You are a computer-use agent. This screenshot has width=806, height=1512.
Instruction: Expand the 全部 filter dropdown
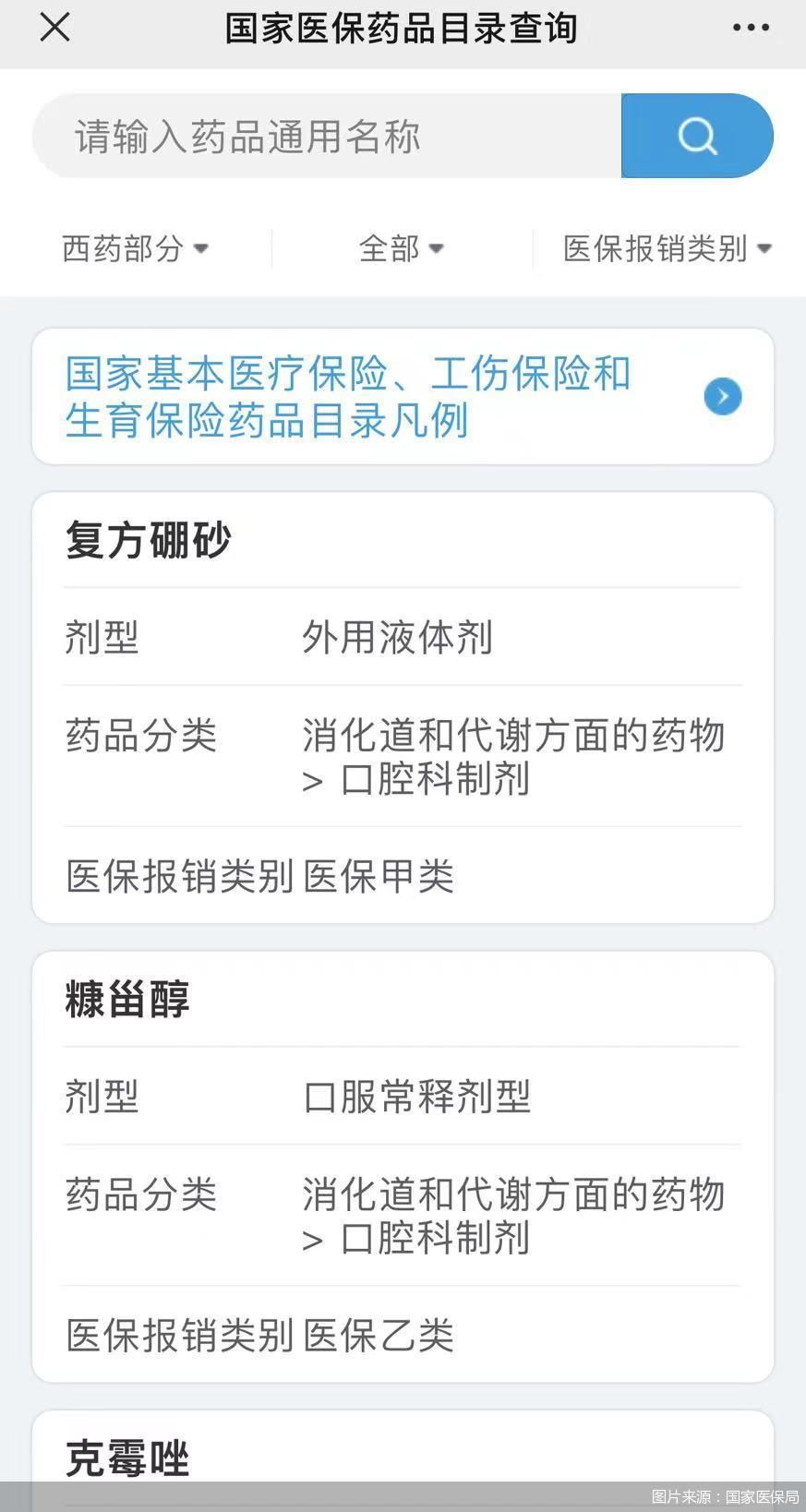tap(403, 248)
